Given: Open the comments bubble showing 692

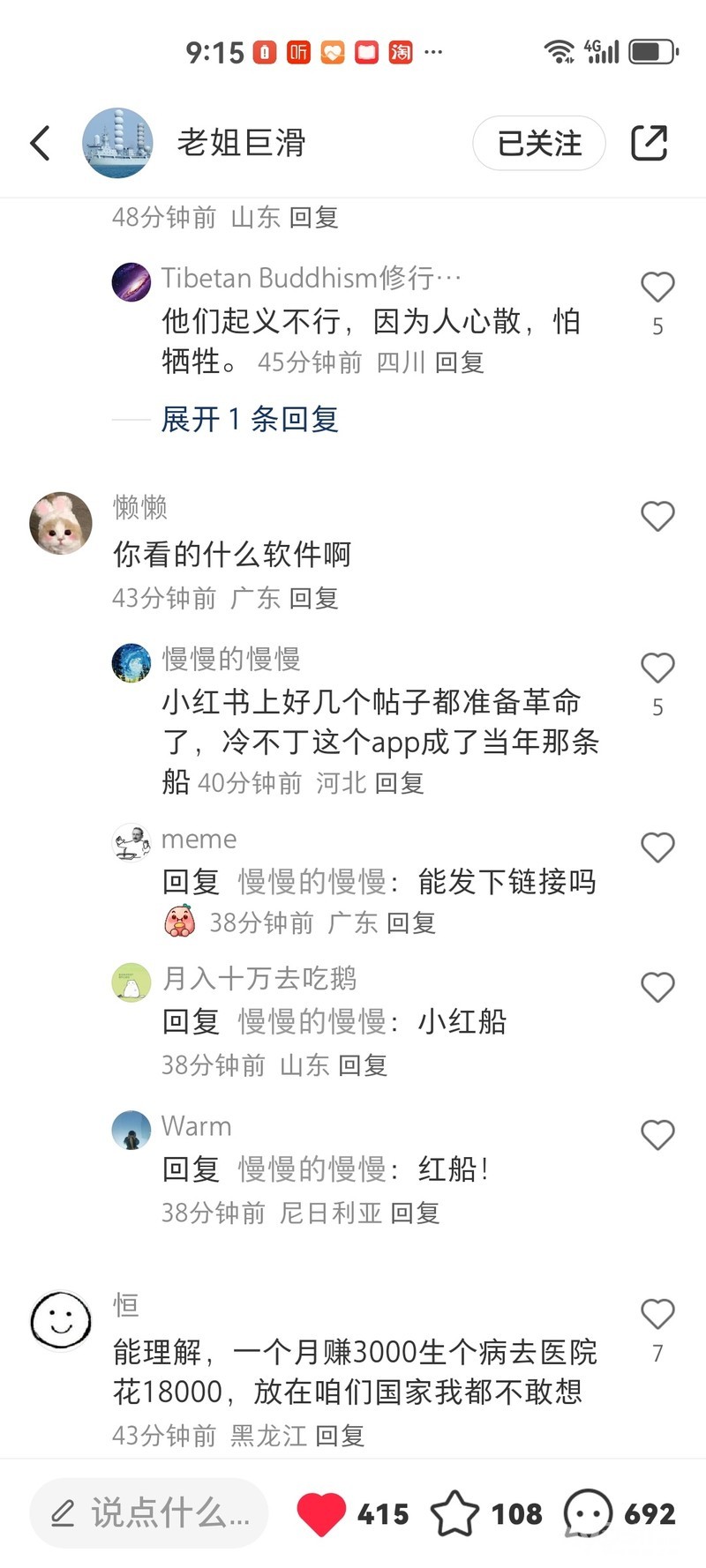Looking at the screenshot, I should pyautogui.click(x=589, y=1513).
